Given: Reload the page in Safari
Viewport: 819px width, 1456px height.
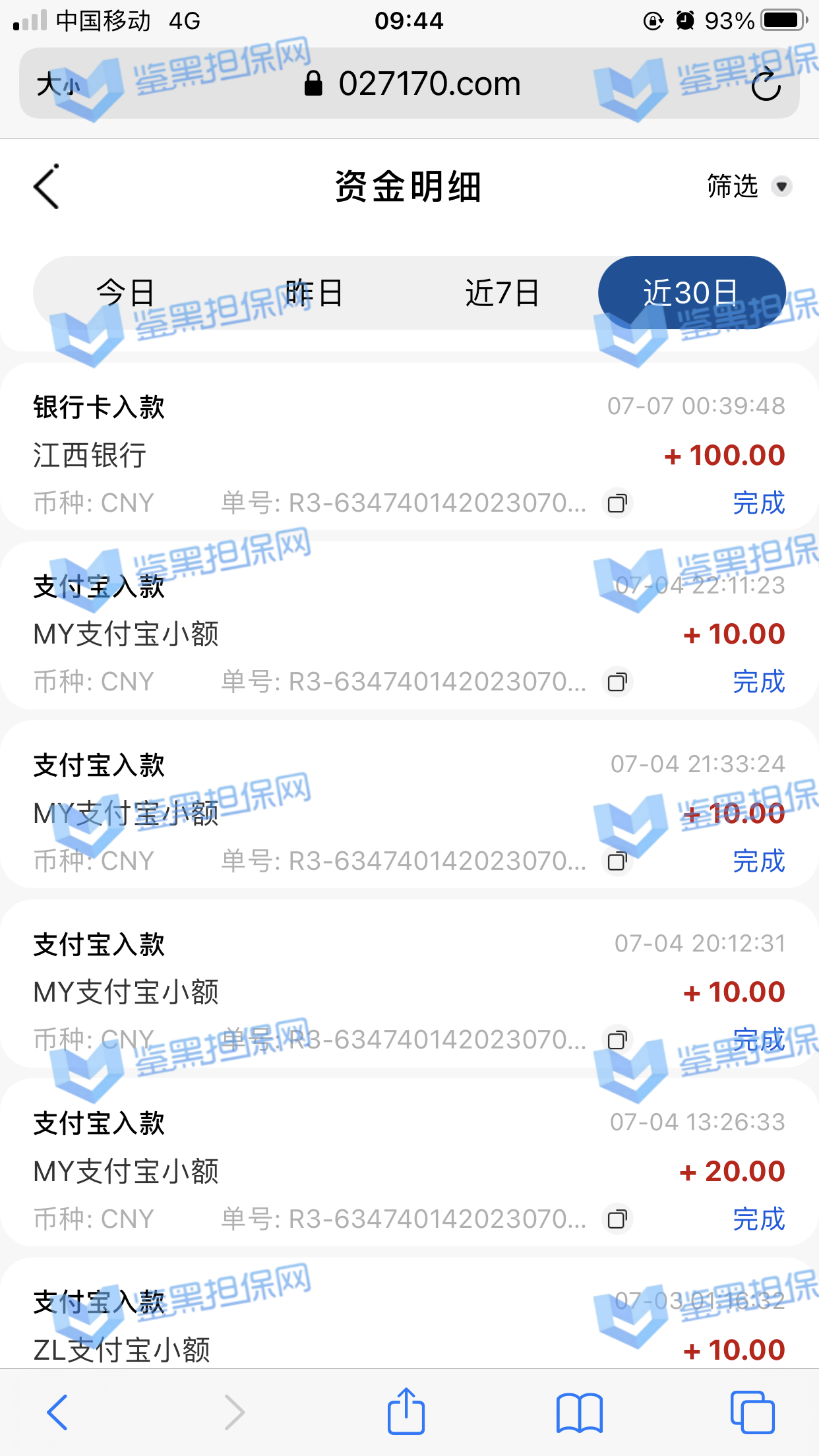Looking at the screenshot, I should 766,84.
